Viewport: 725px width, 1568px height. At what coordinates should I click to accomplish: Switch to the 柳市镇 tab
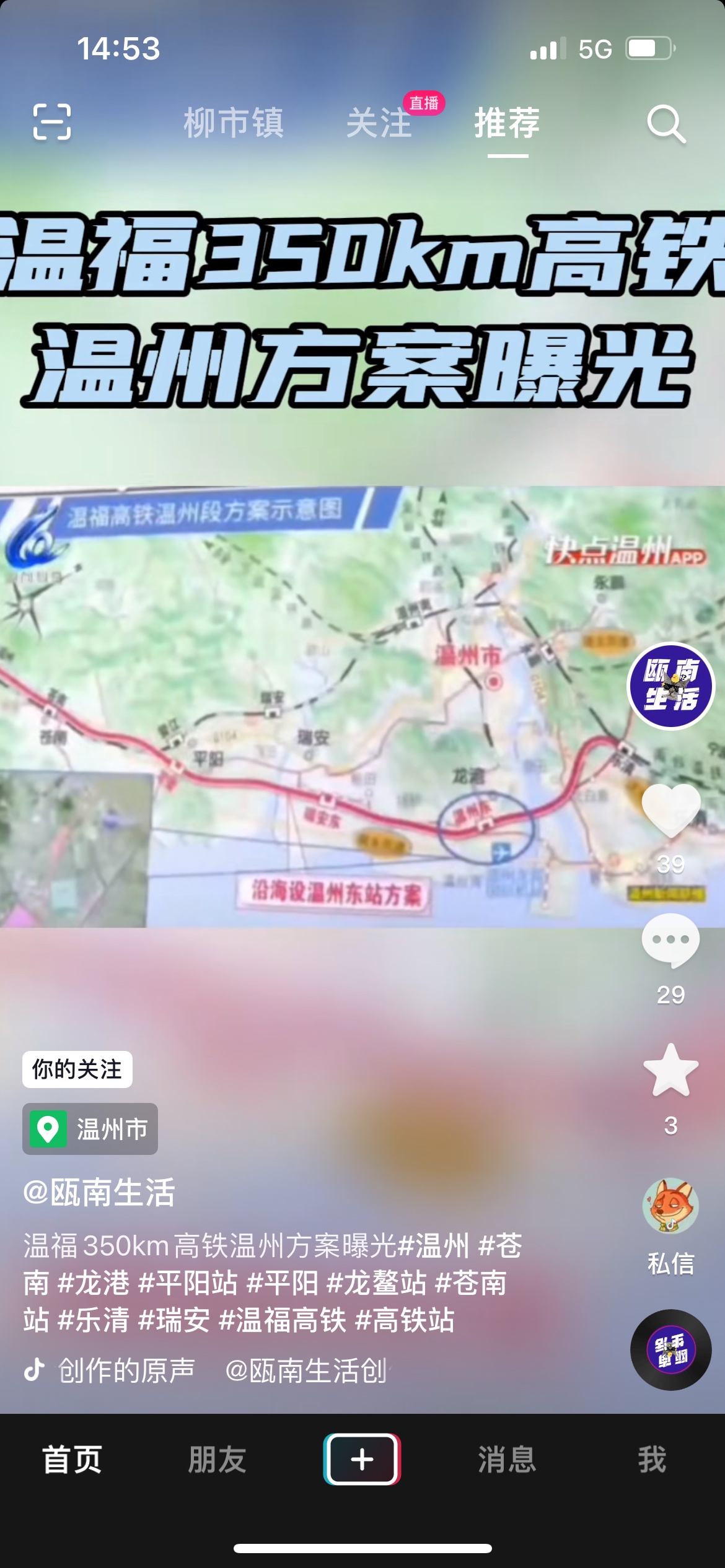(234, 123)
